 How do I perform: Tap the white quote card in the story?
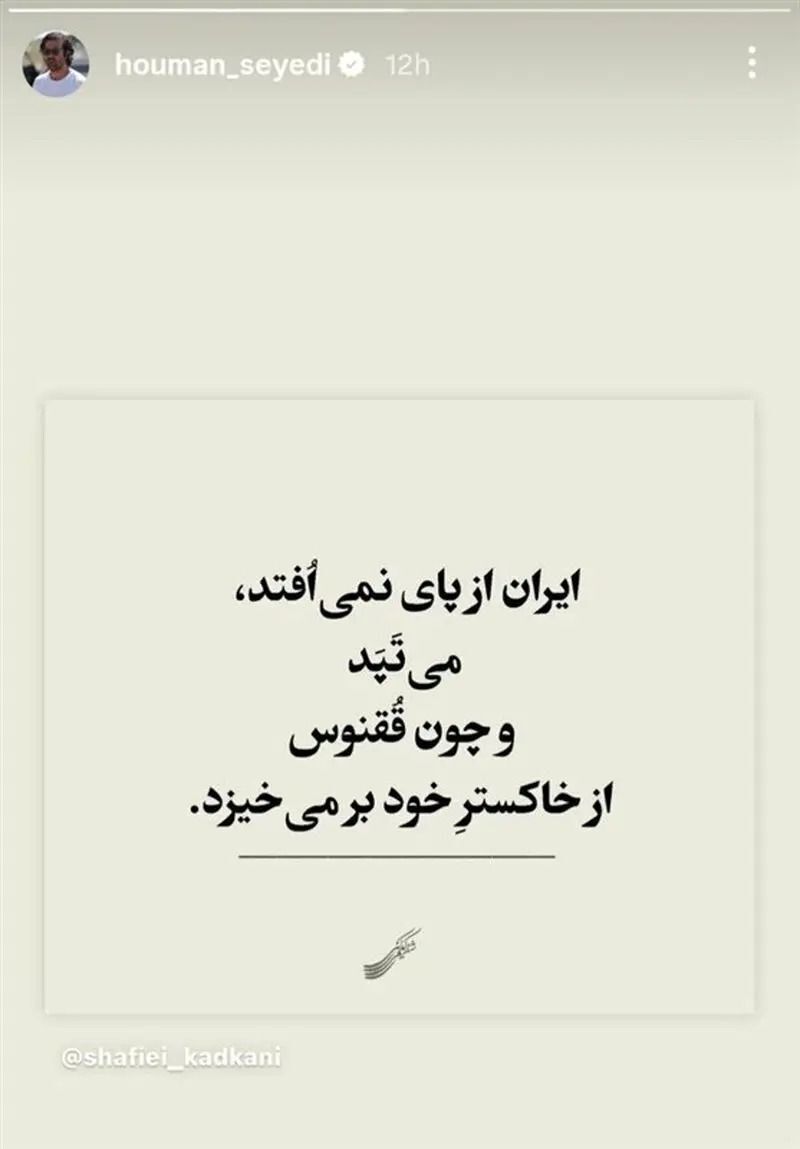398,700
